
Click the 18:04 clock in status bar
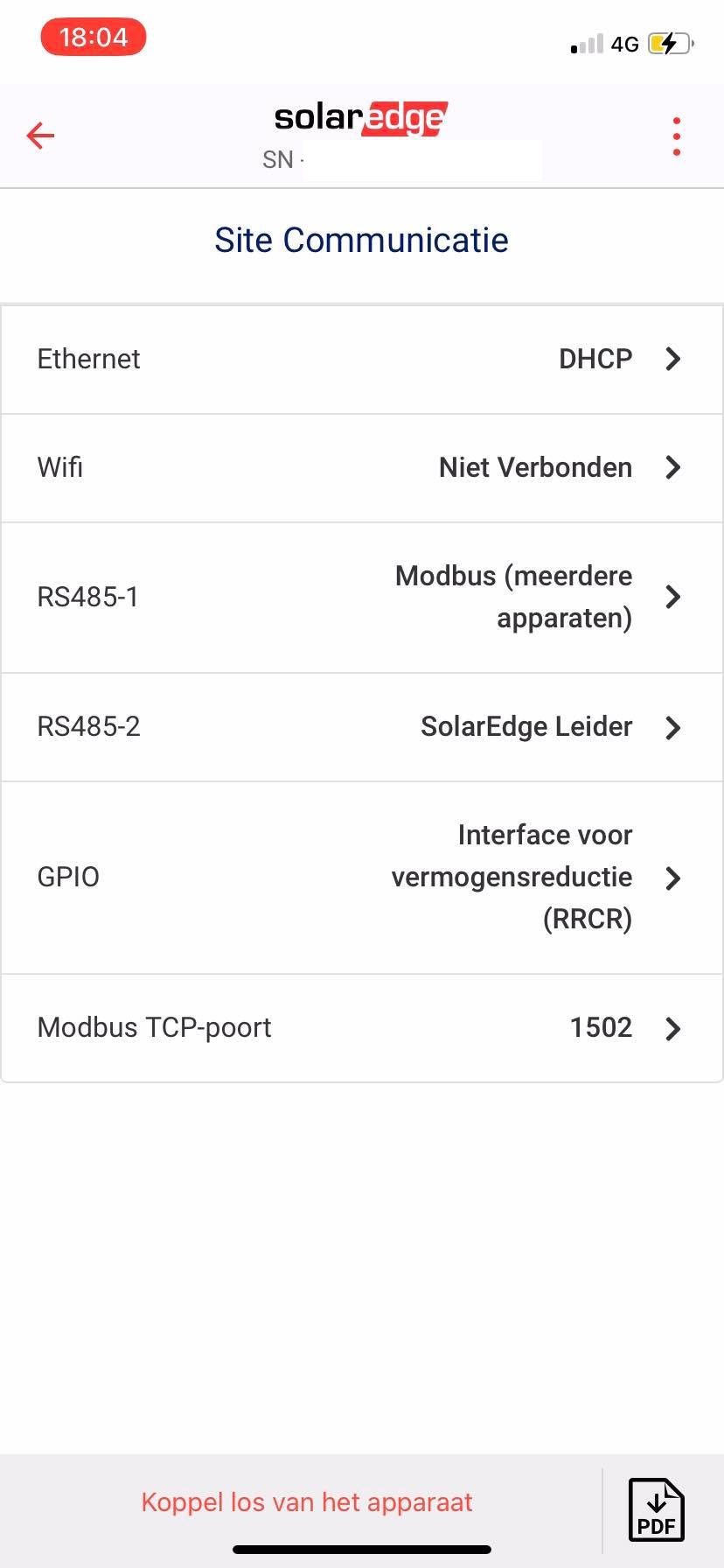[93, 37]
